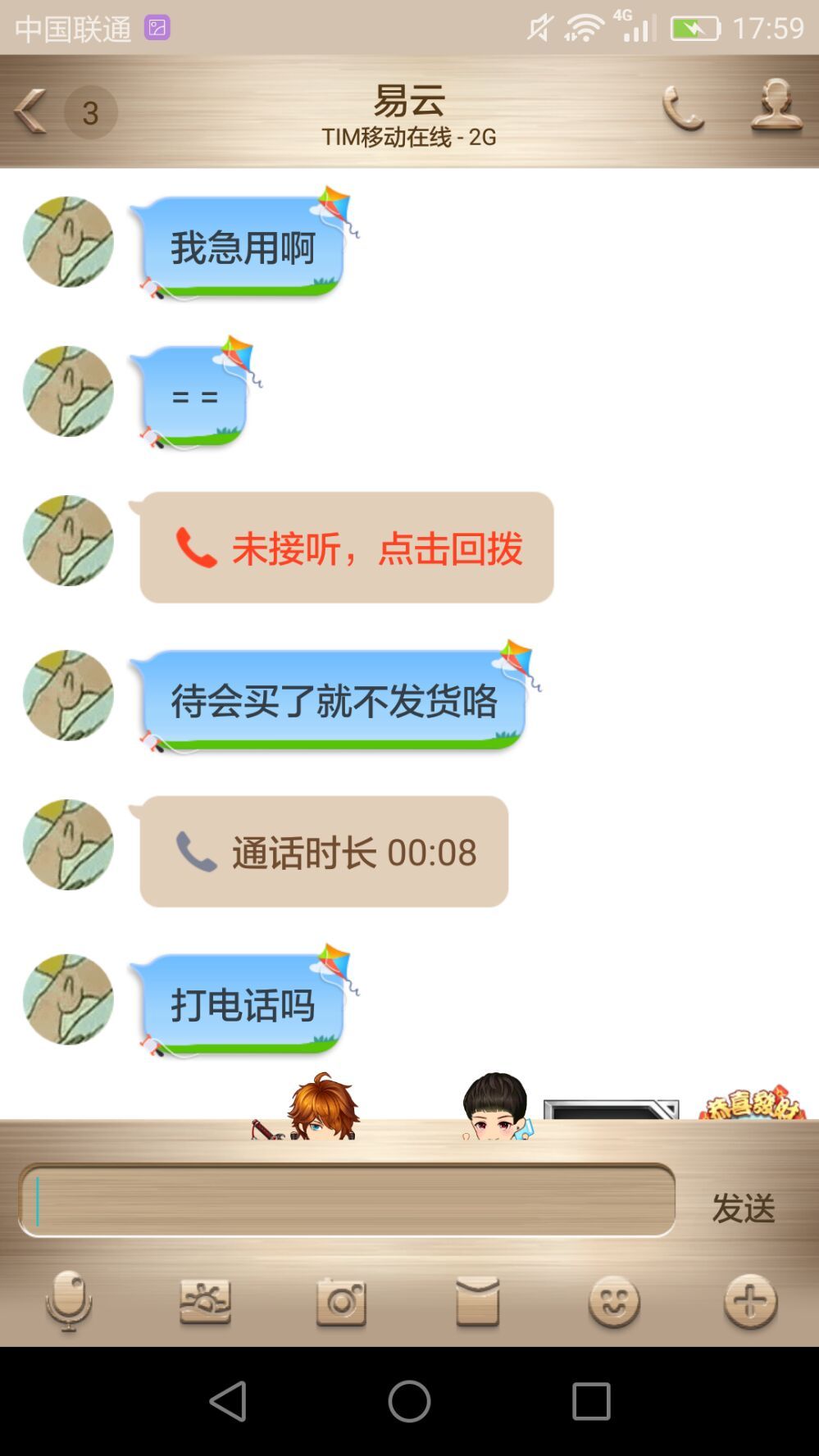Open the camera to take a photo
The height and width of the screenshot is (1456, 819).
(x=341, y=1302)
